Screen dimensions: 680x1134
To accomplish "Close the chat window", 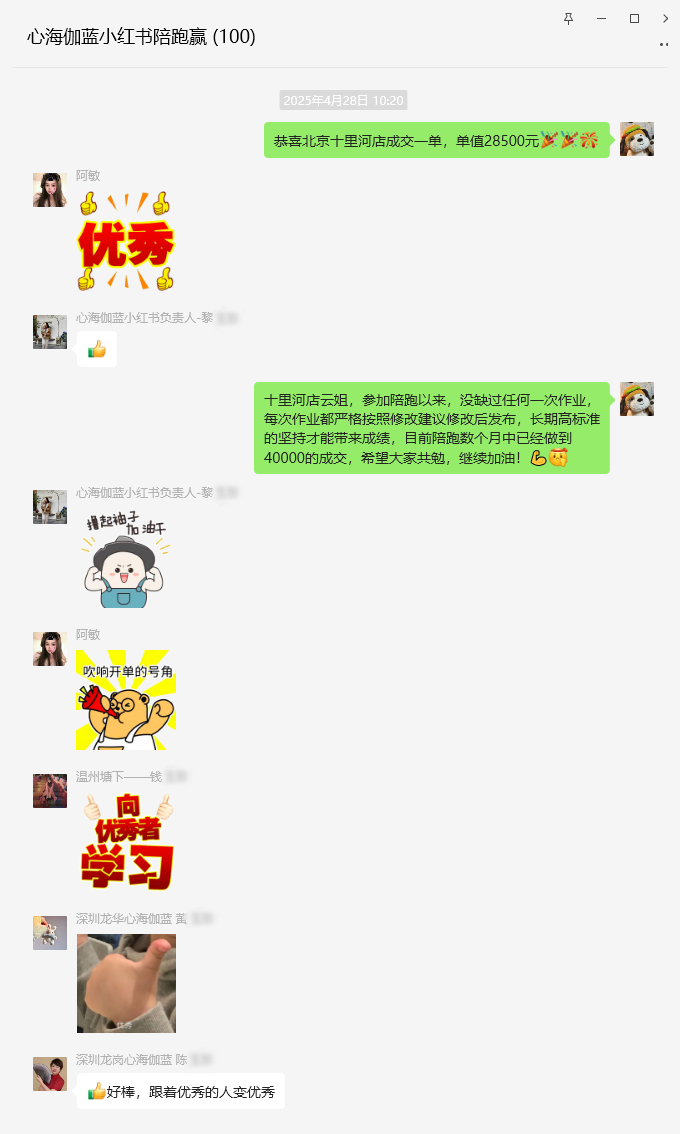I will [x=666, y=18].
